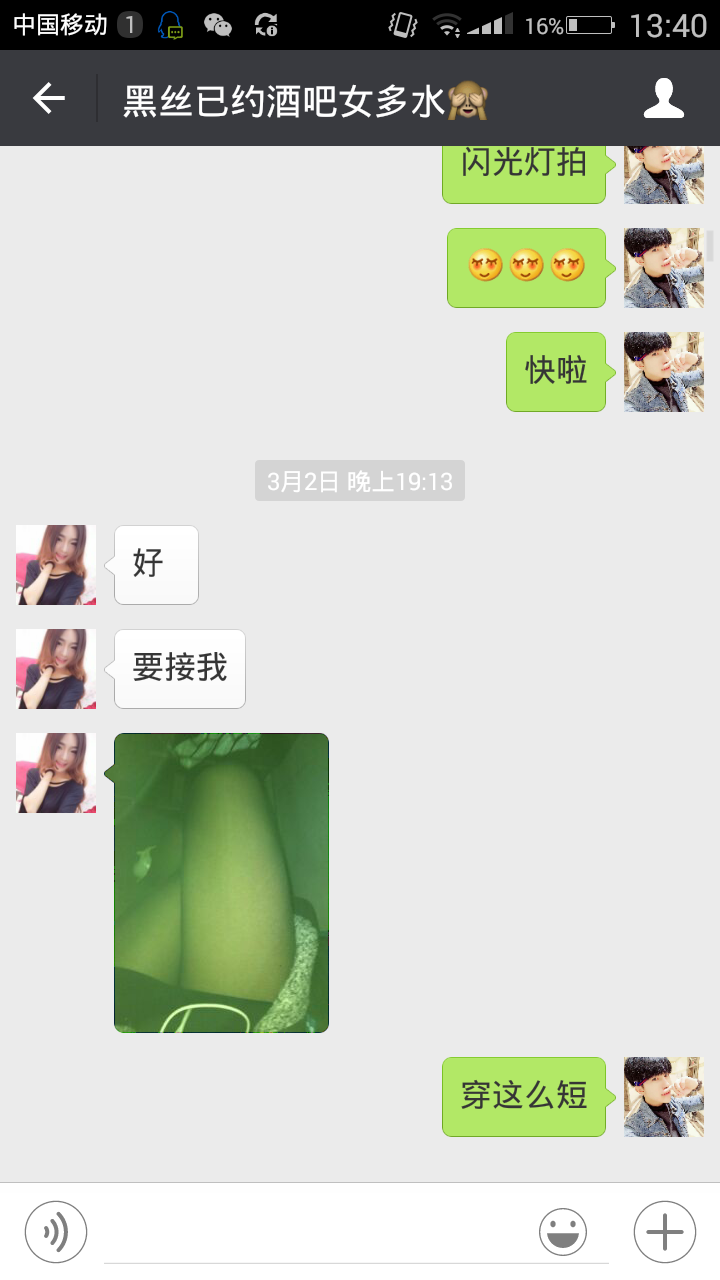
Task: Open the emoji sticker panel
Action: pyautogui.click(x=563, y=1231)
